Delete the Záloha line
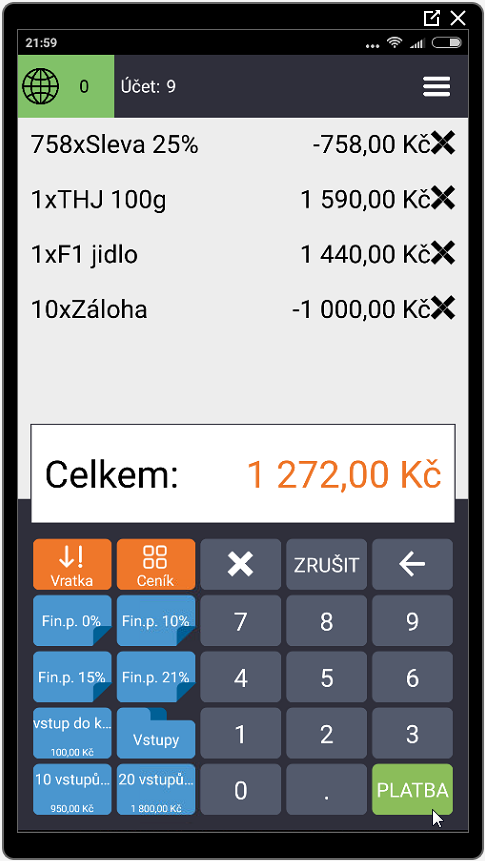Screen dimensions: 485x861 (x=443, y=309)
